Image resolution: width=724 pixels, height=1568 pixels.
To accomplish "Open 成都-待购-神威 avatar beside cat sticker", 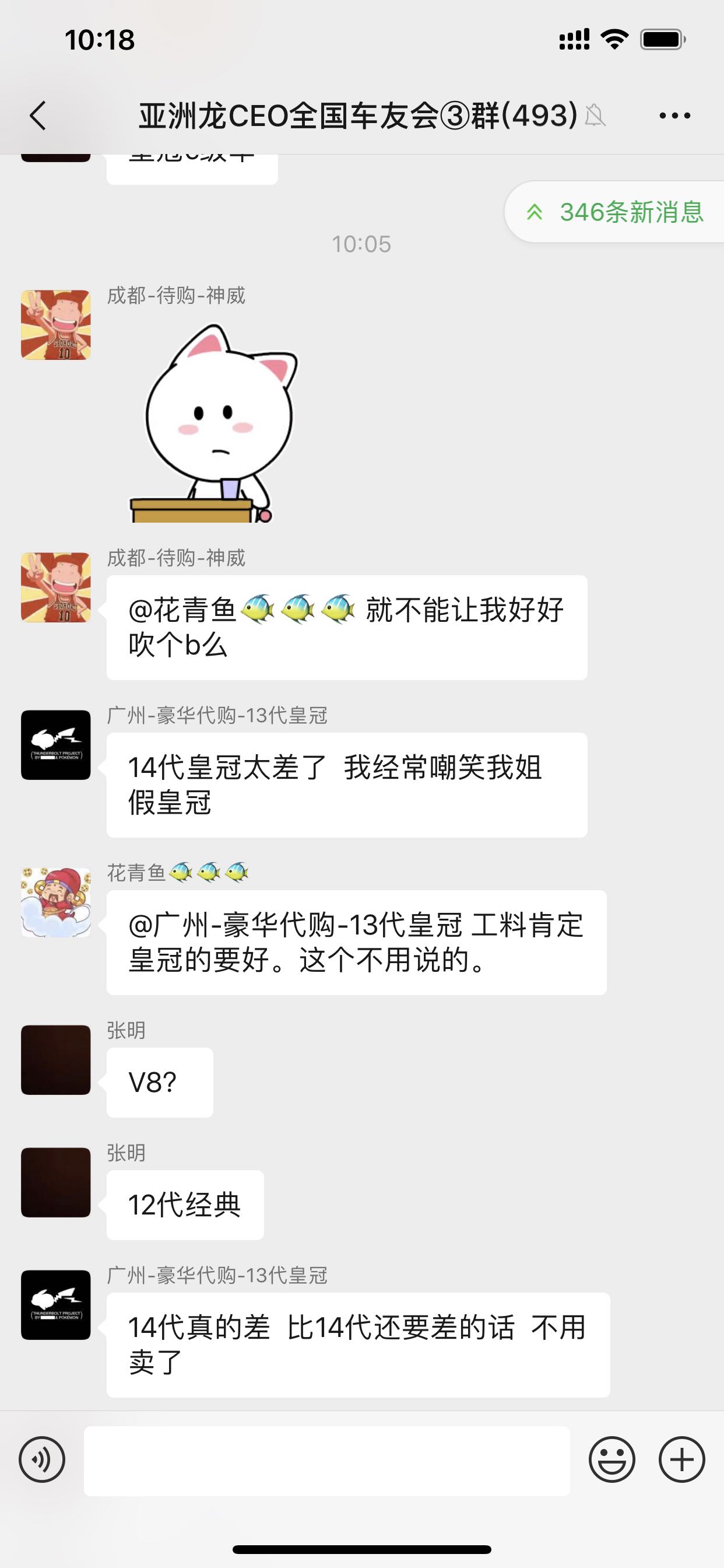I will pyautogui.click(x=56, y=324).
